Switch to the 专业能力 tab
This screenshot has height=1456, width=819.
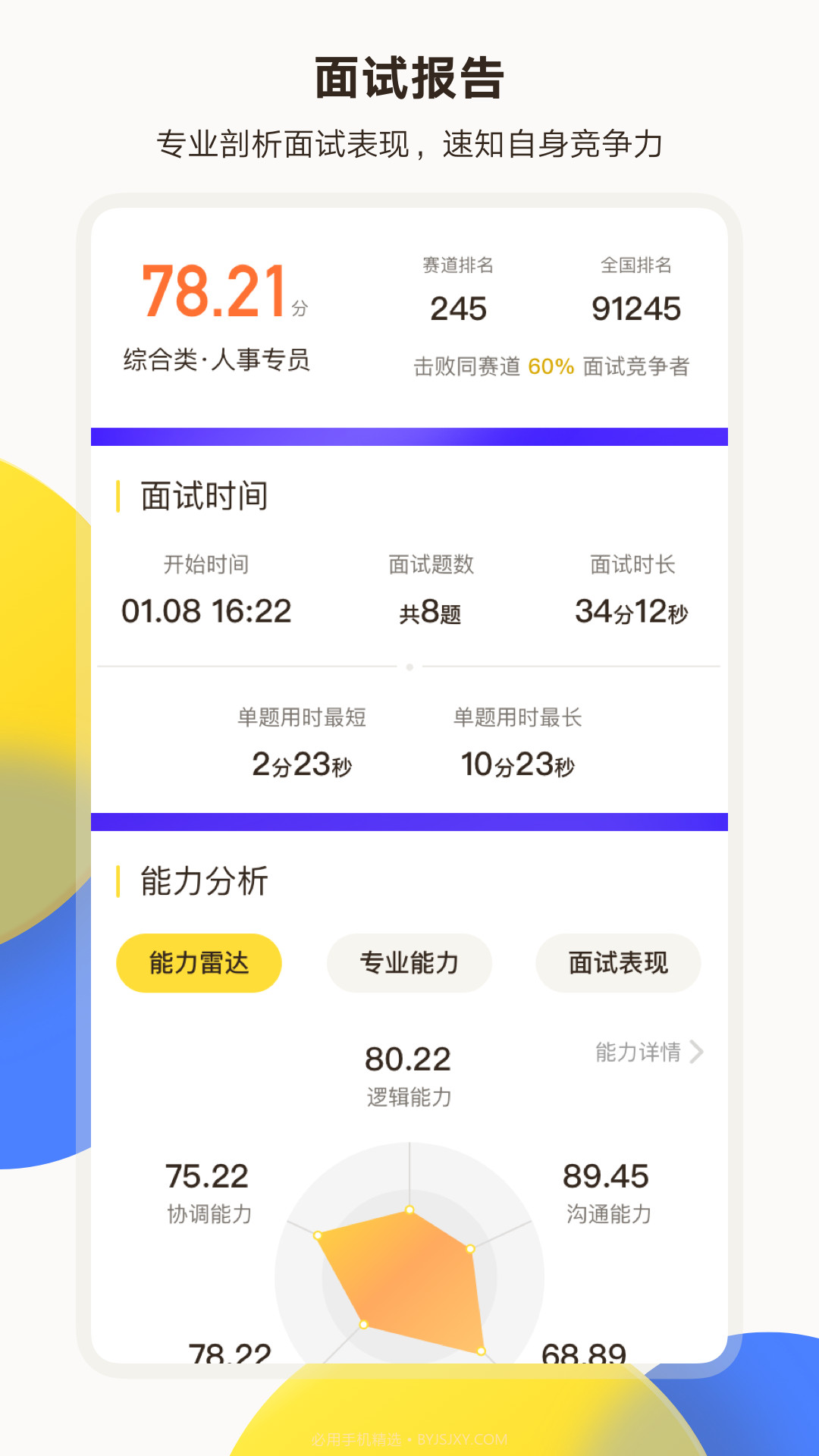(x=409, y=962)
